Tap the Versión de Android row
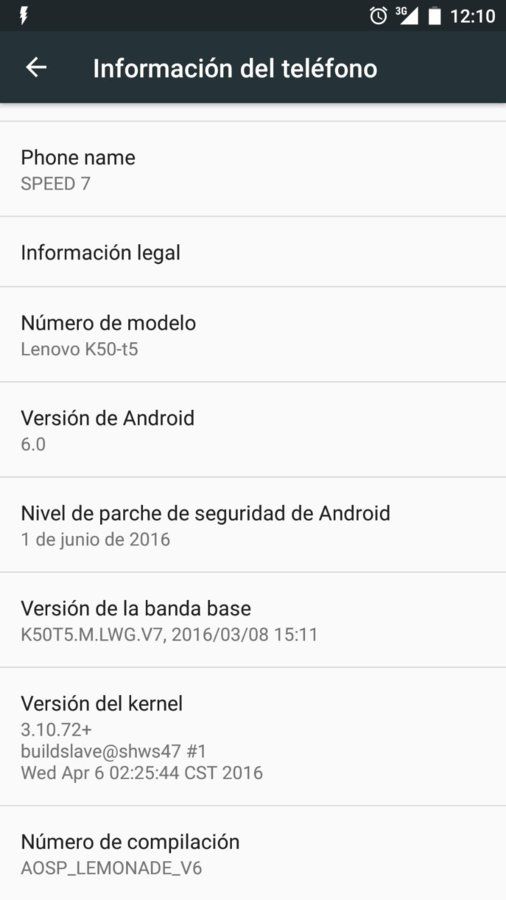Viewport: 506px width, 900px height. [x=253, y=429]
